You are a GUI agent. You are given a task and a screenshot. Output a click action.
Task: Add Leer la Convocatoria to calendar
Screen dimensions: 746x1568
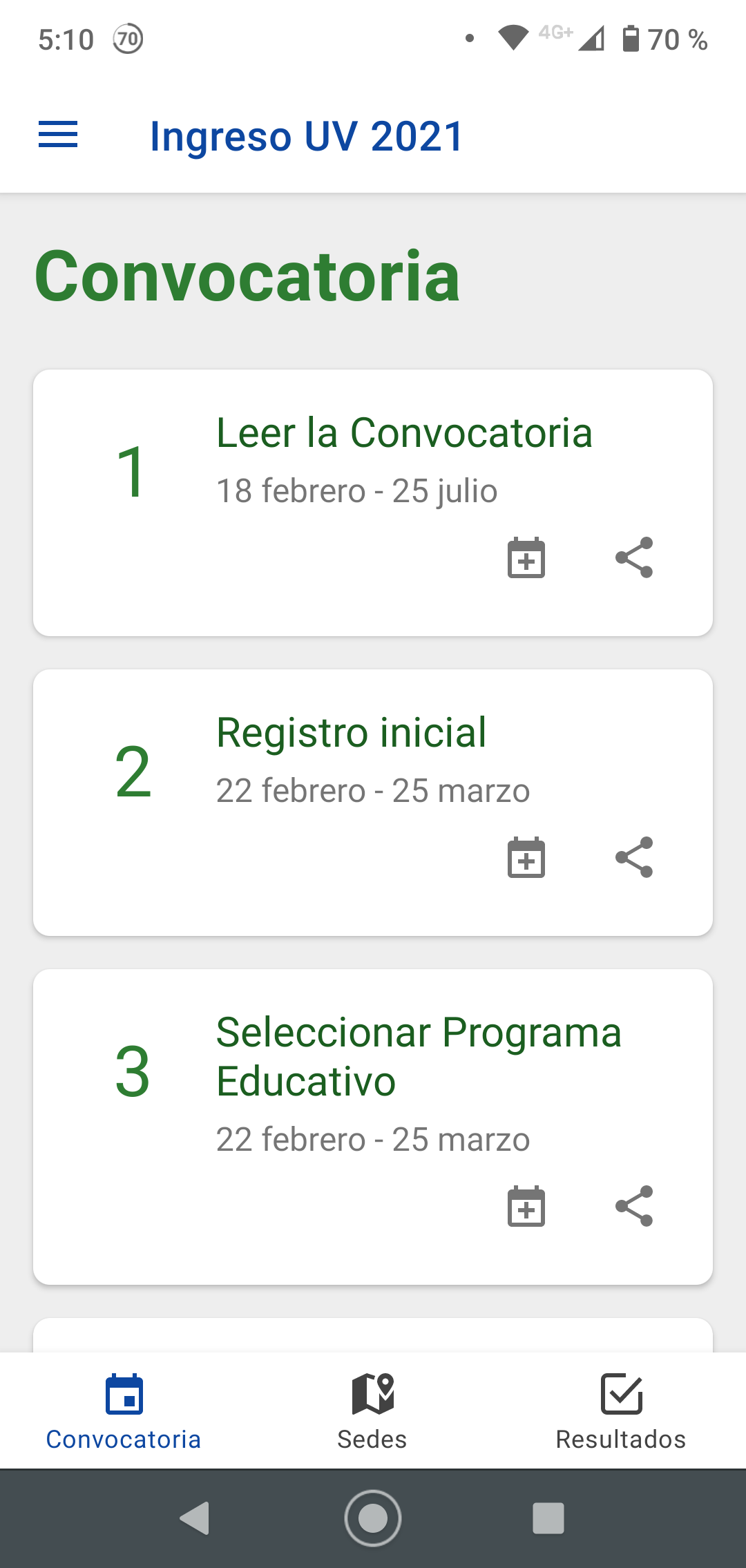526,557
